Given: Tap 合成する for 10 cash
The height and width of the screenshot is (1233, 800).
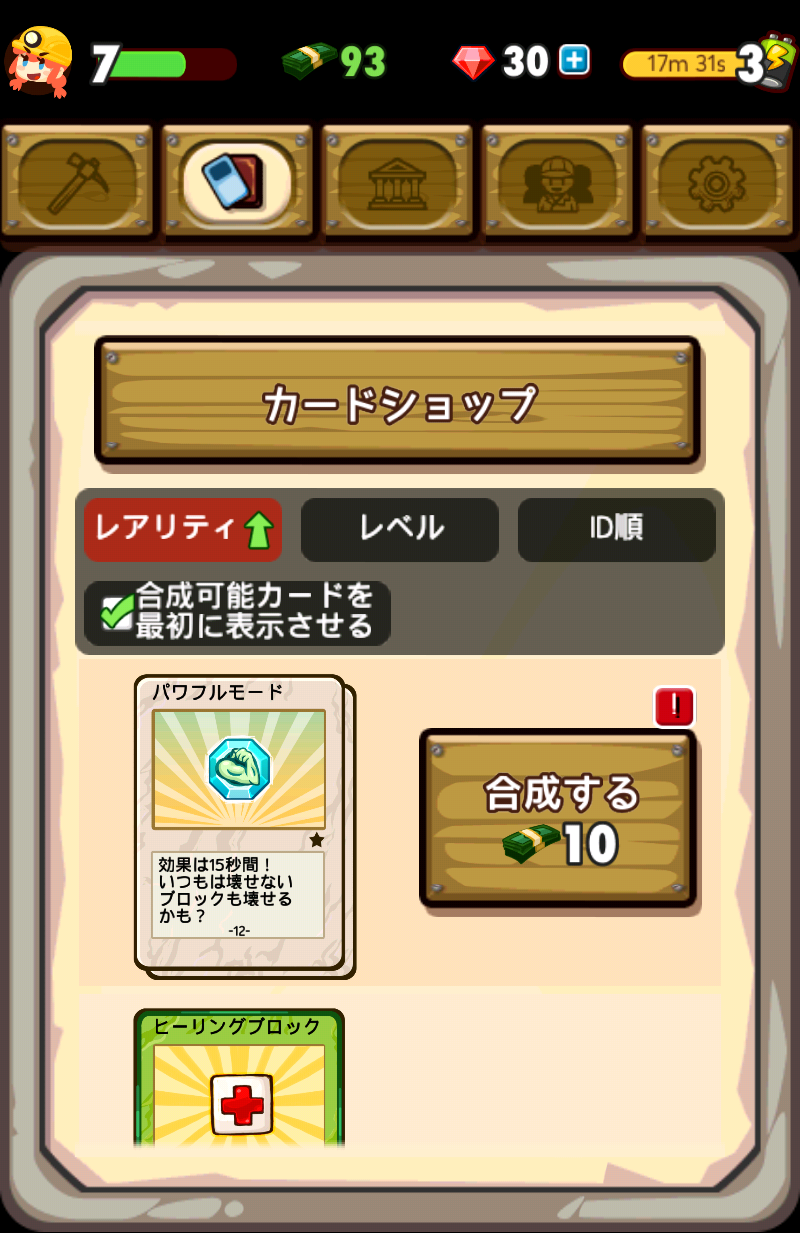Looking at the screenshot, I should (558, 818).
